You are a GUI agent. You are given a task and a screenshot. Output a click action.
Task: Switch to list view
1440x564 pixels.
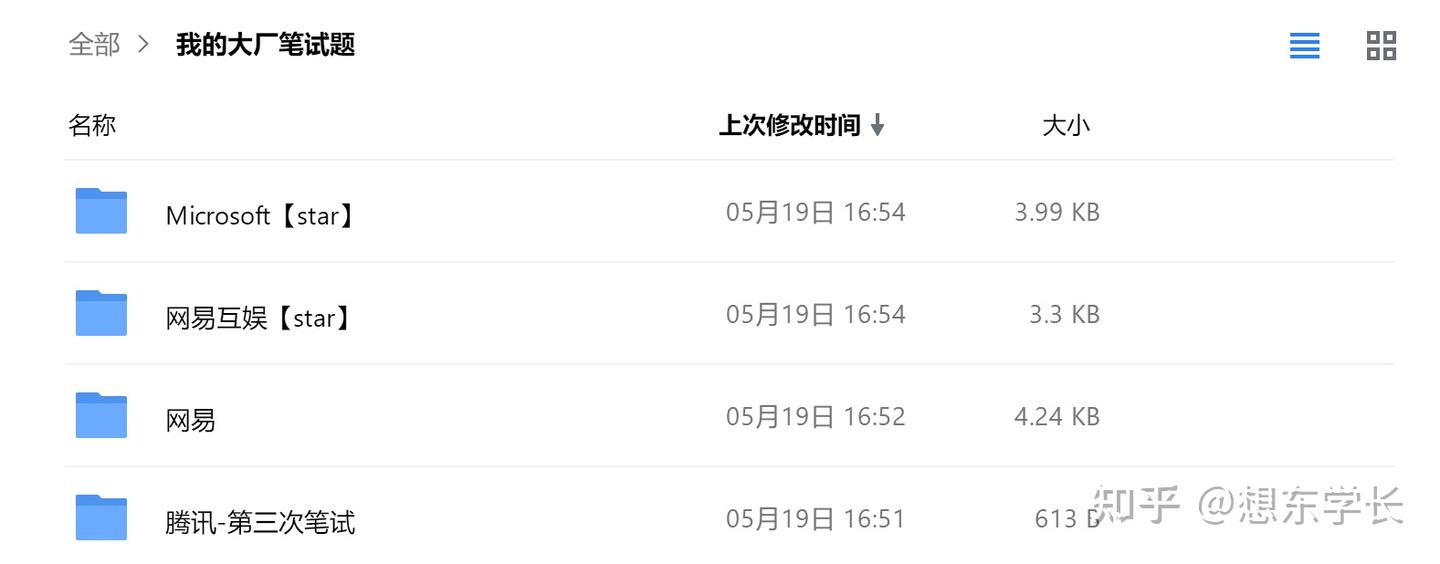point(1304,45)
